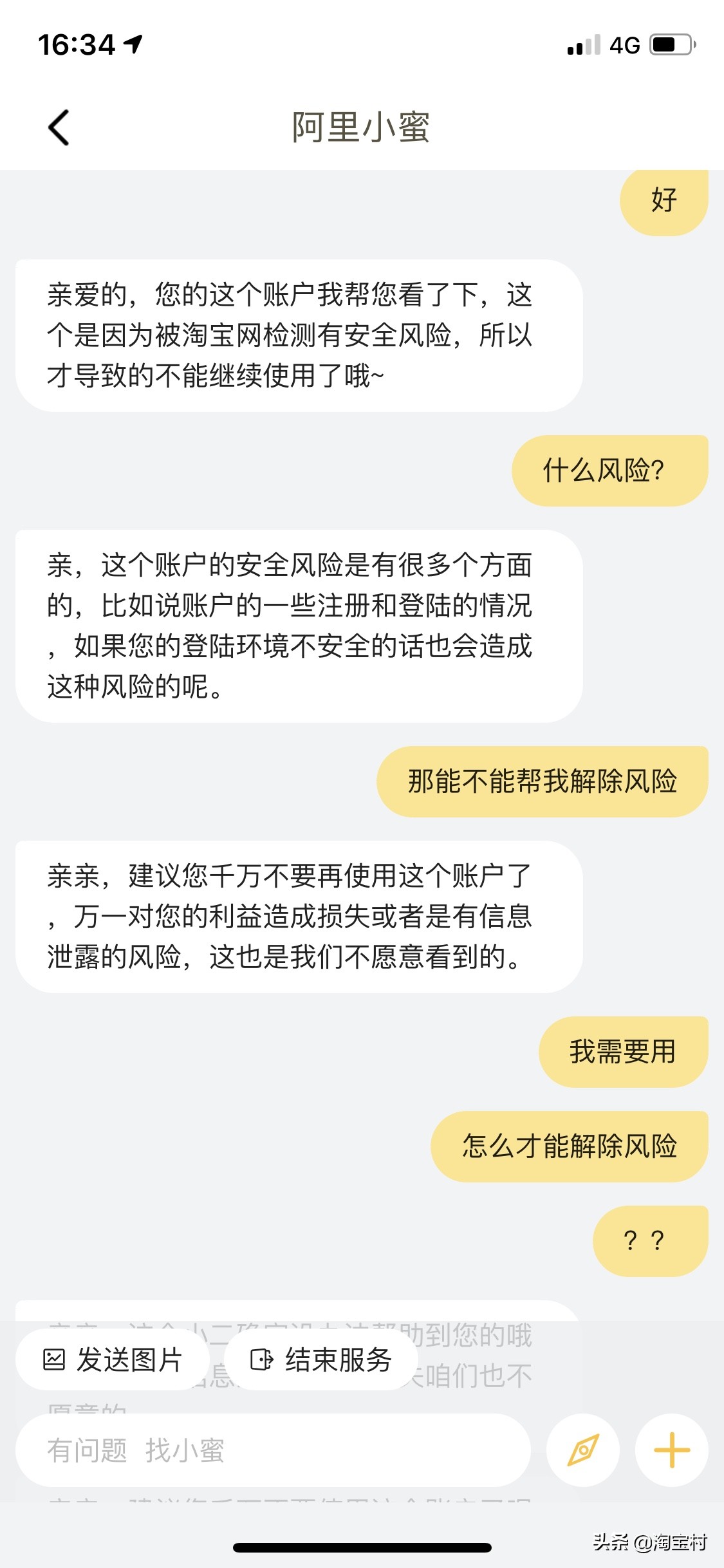Tap the home indicator bar at bottom
This screenshot has height=1568, width=724.
(362, 1547)
